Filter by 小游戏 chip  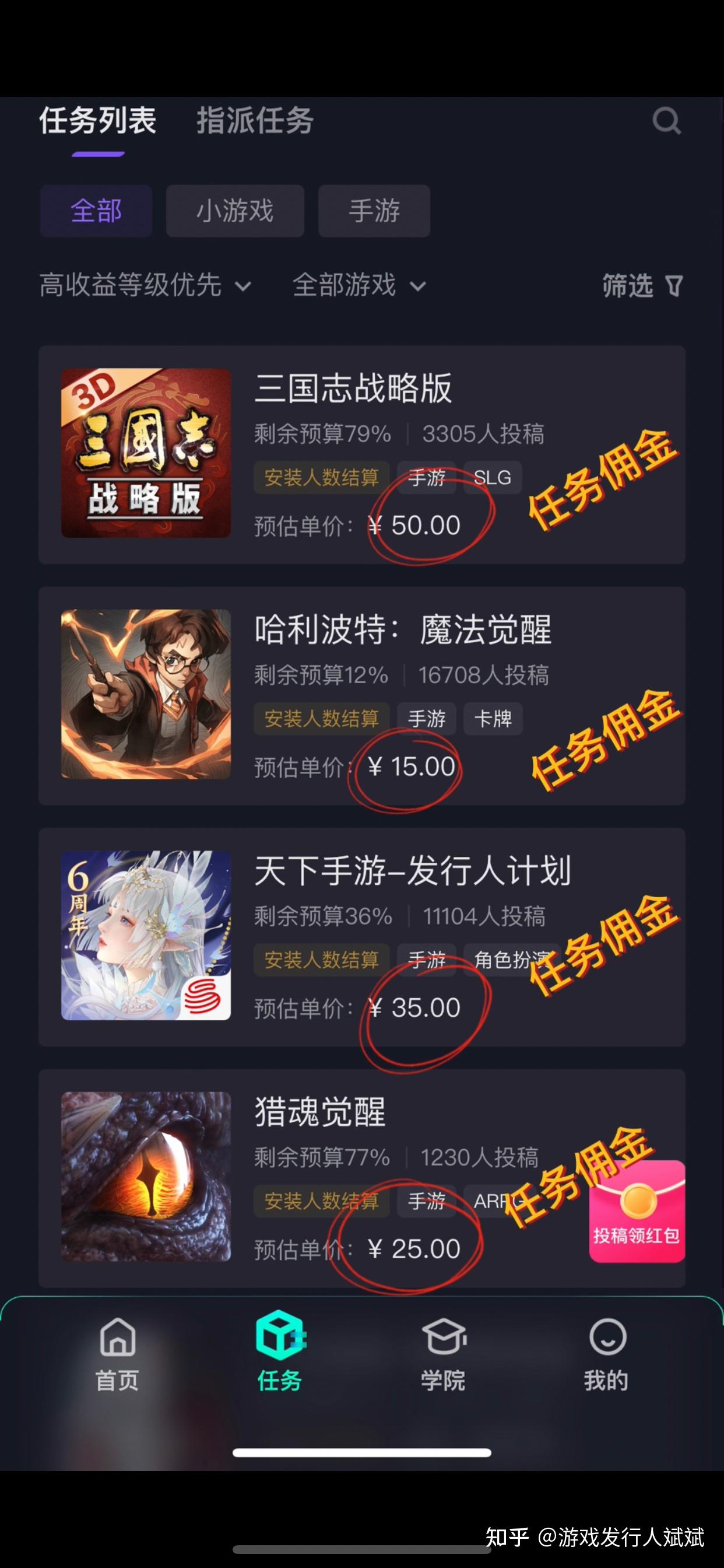click(235, 211)
